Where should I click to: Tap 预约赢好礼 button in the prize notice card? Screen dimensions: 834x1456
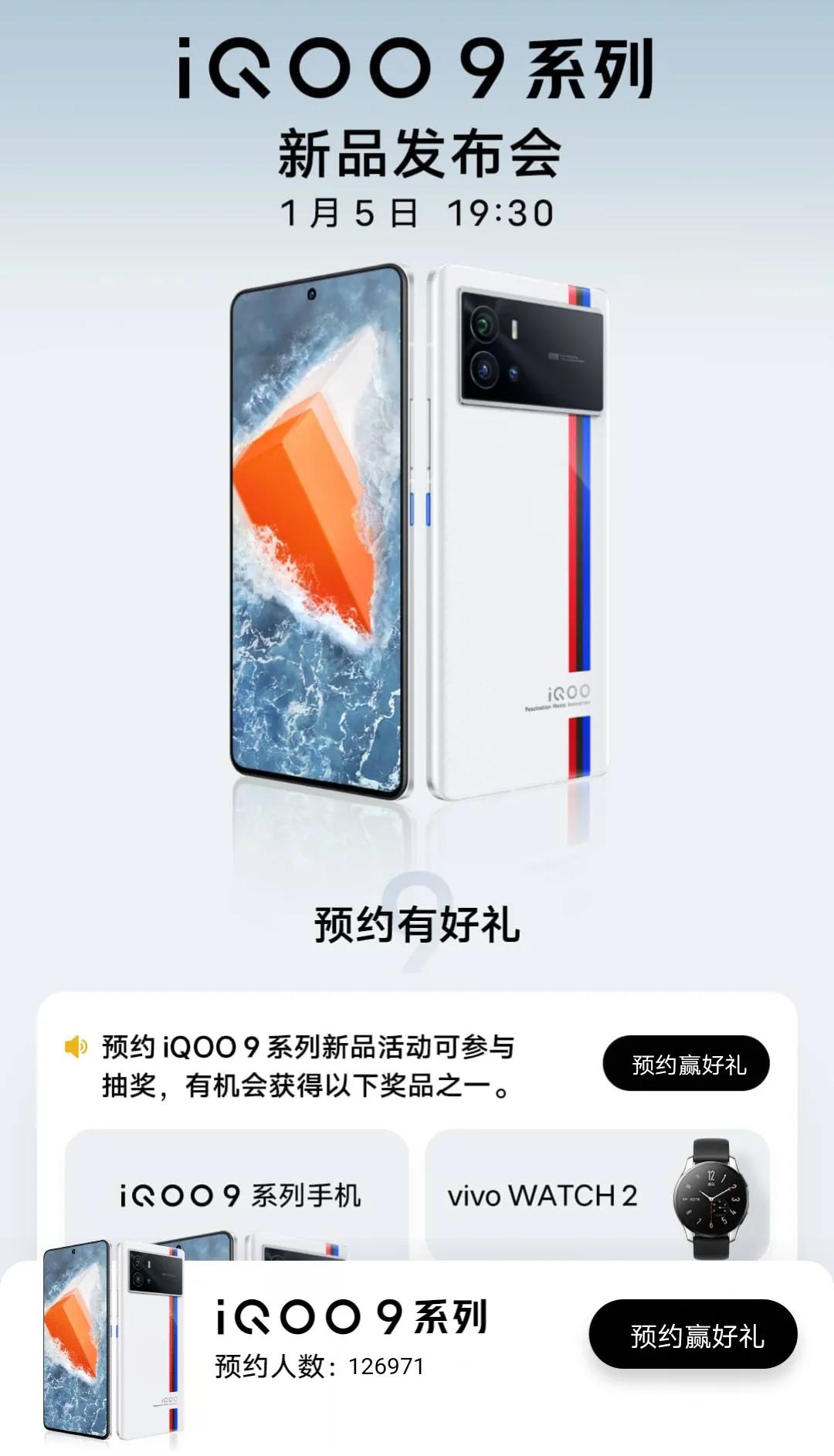pos(686,1064)
